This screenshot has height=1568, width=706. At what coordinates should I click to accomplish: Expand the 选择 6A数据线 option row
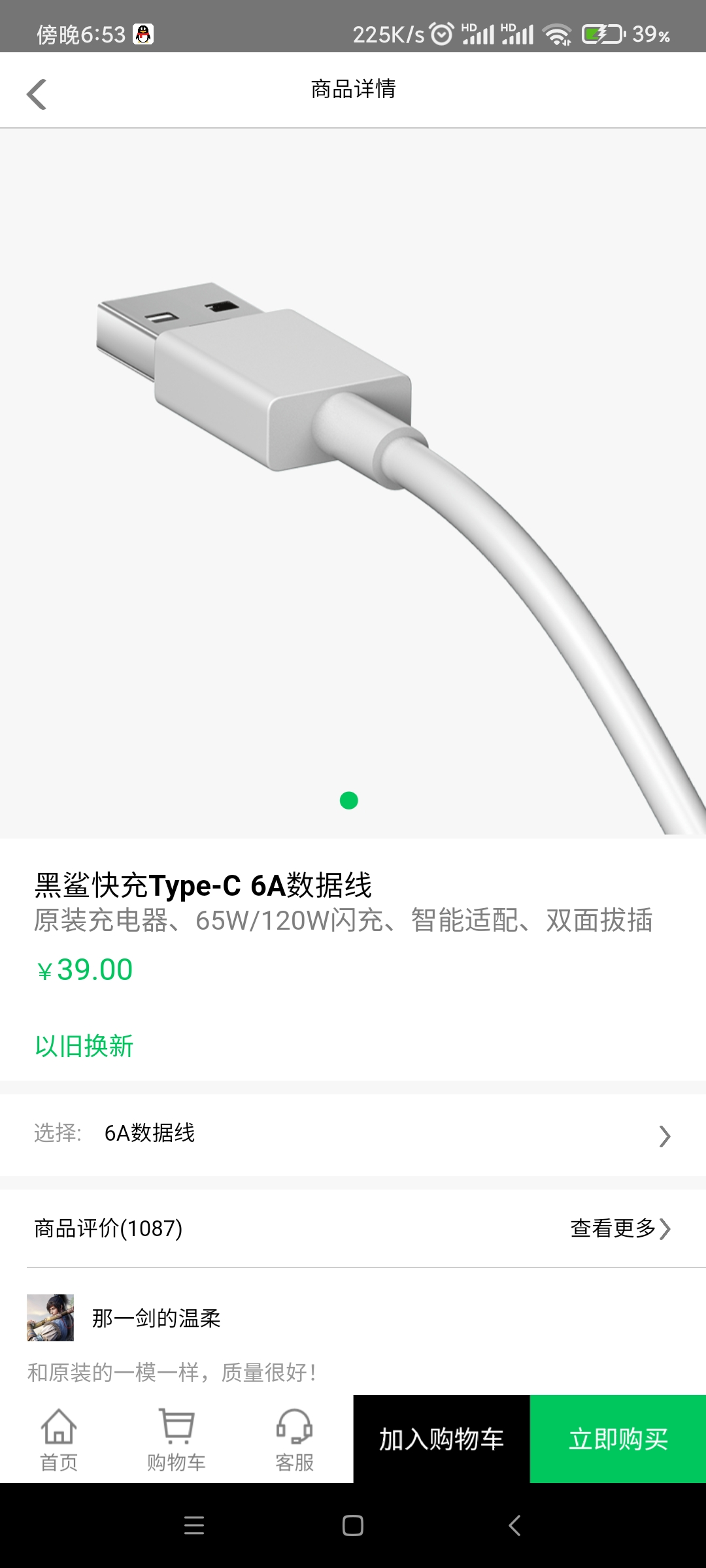[x=353, y=1135]
